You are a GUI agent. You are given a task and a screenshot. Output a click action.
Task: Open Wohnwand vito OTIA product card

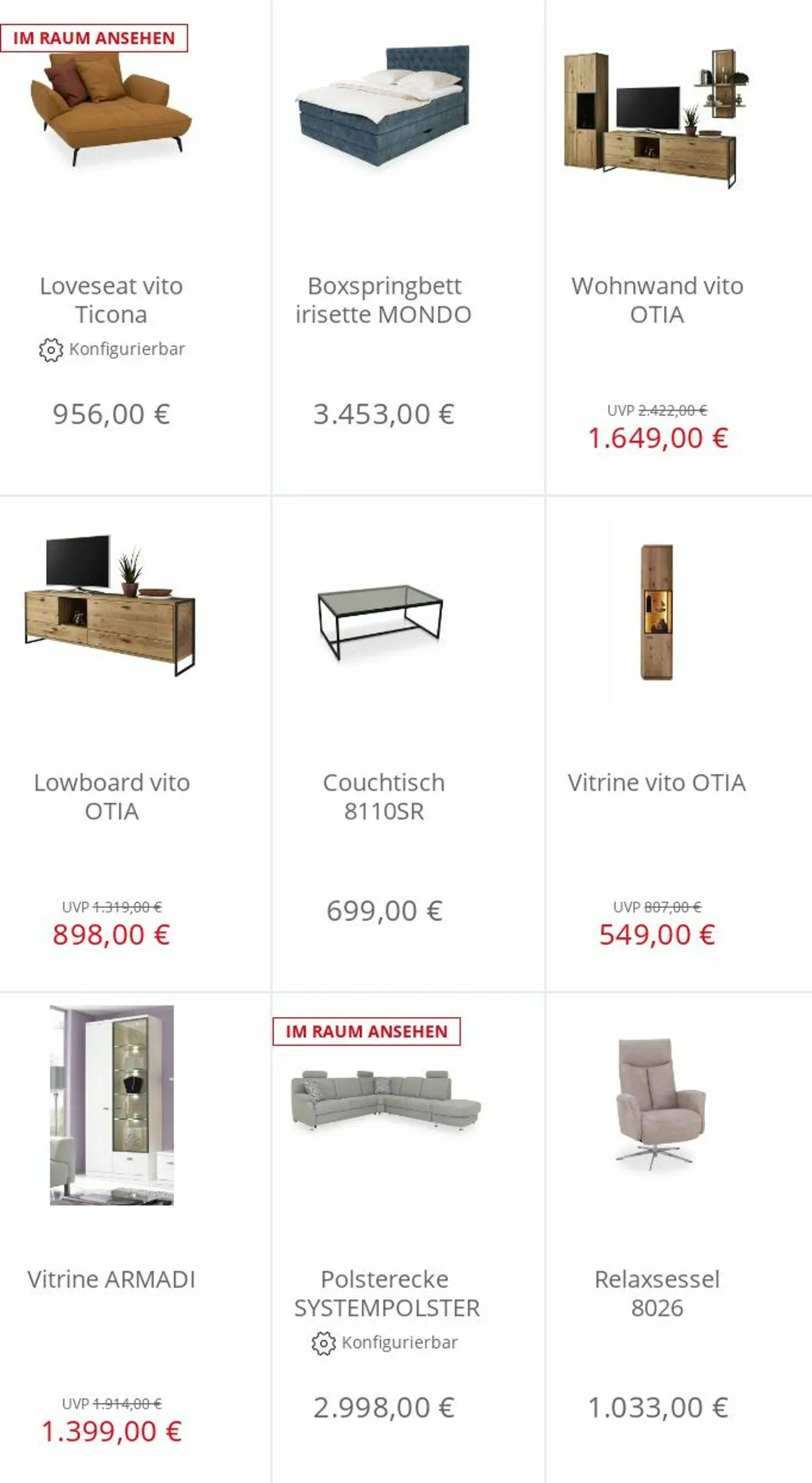point(657,300)
